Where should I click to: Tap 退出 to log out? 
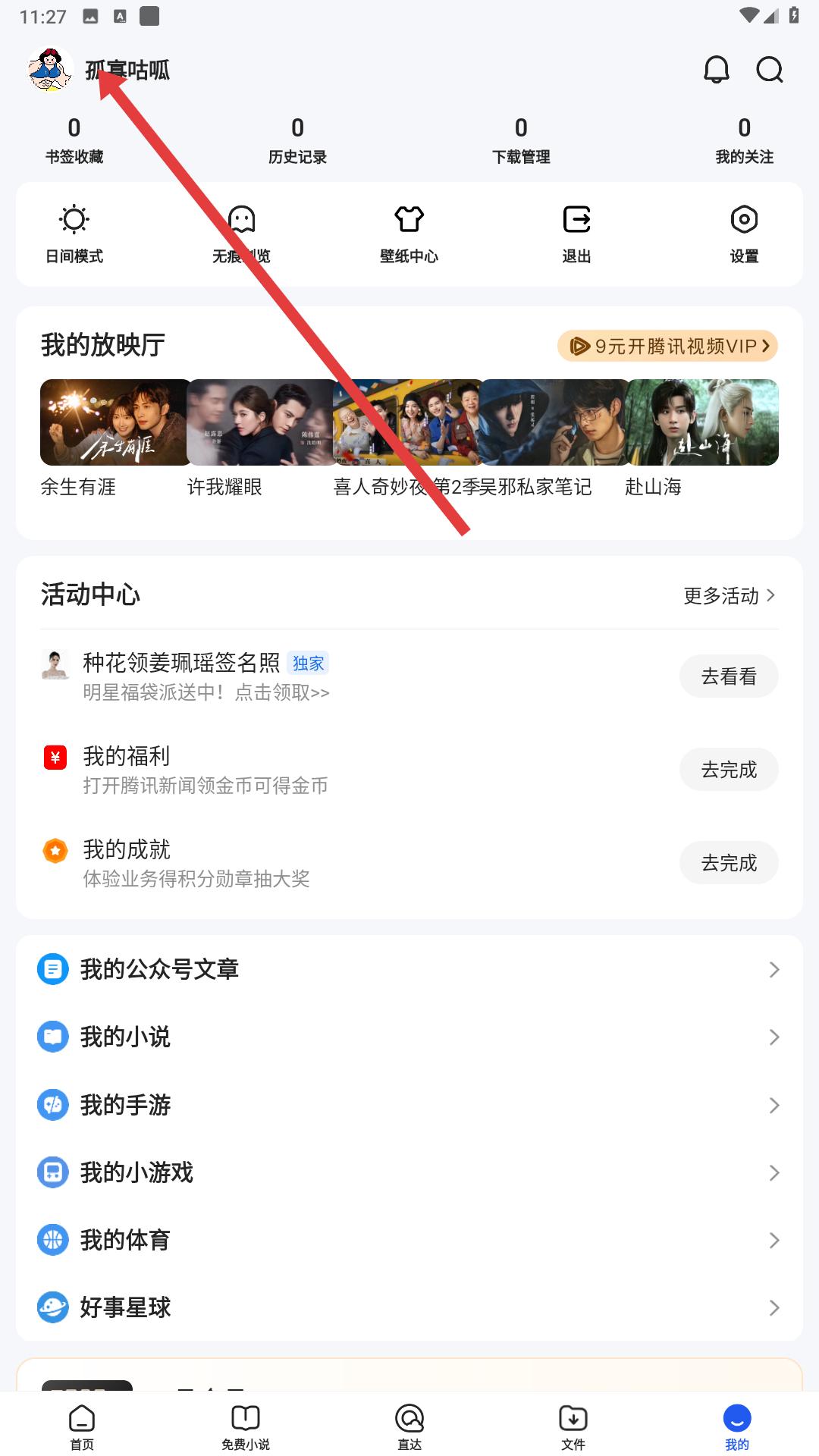point(576,234)
